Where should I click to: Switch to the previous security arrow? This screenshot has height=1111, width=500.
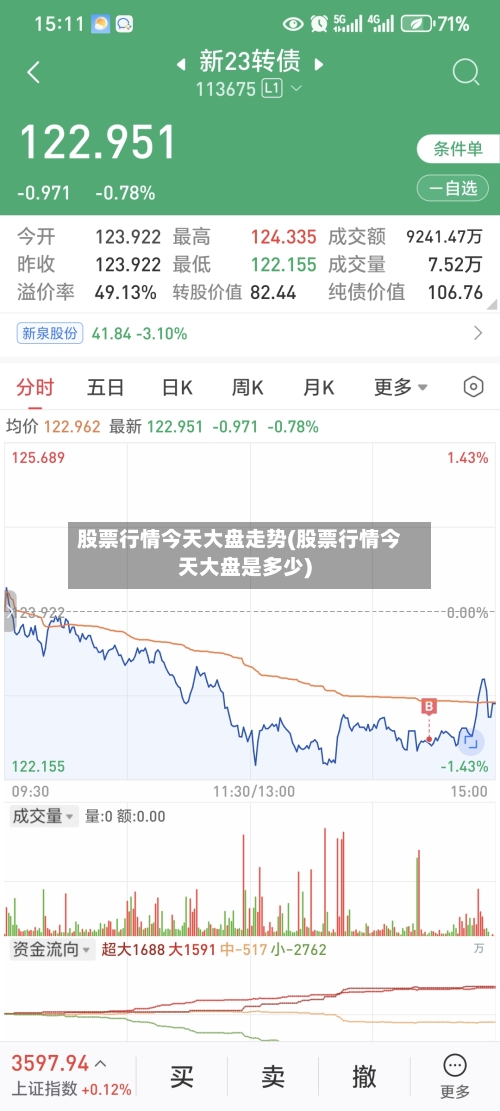pyautogui.click(x=181, y=64)
